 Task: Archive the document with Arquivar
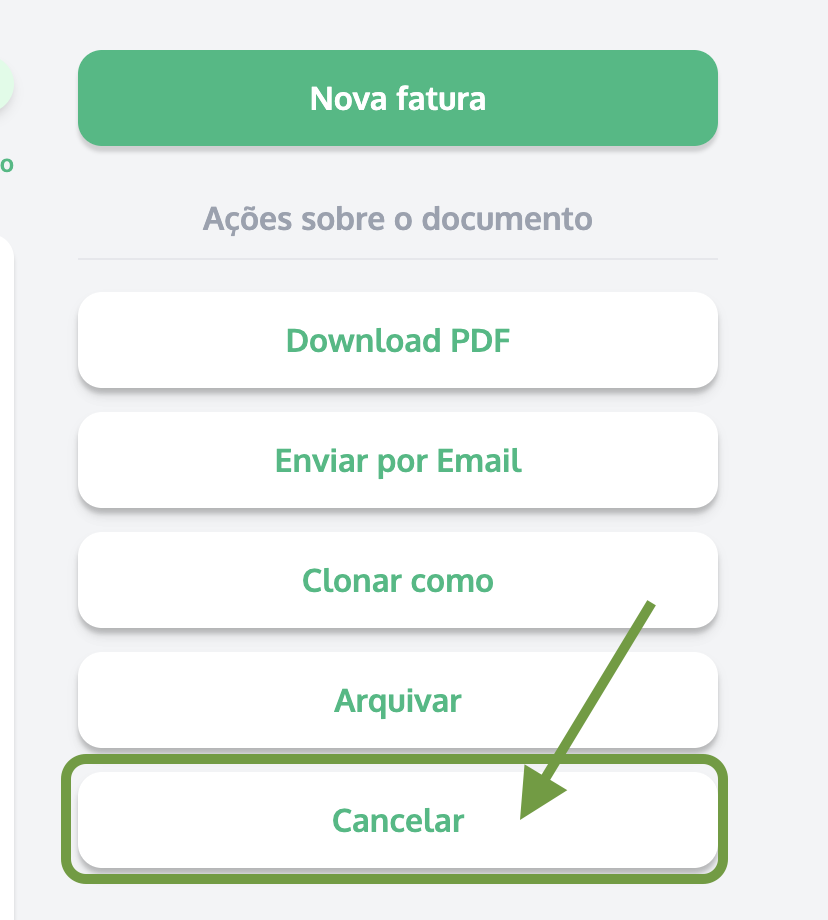point(398,700)
